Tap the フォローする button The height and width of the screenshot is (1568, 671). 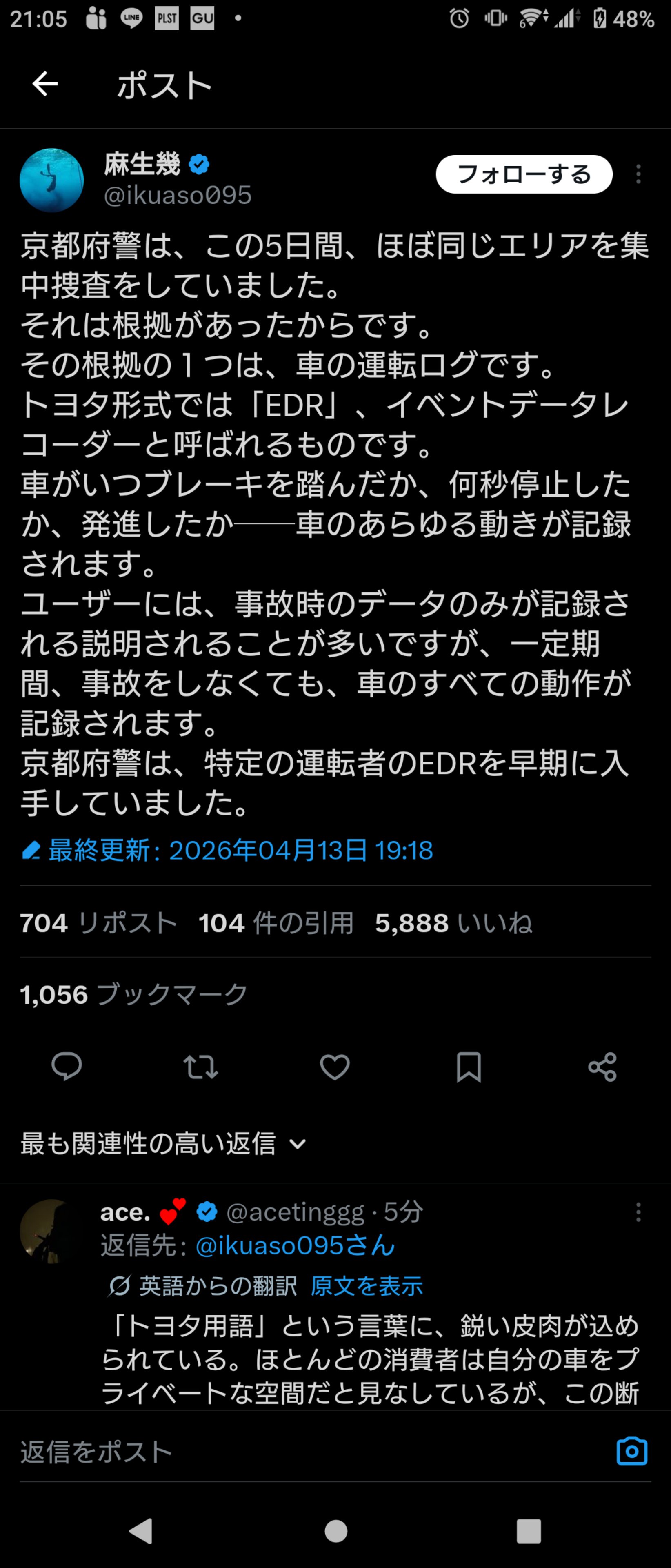[x=524, y=174]
